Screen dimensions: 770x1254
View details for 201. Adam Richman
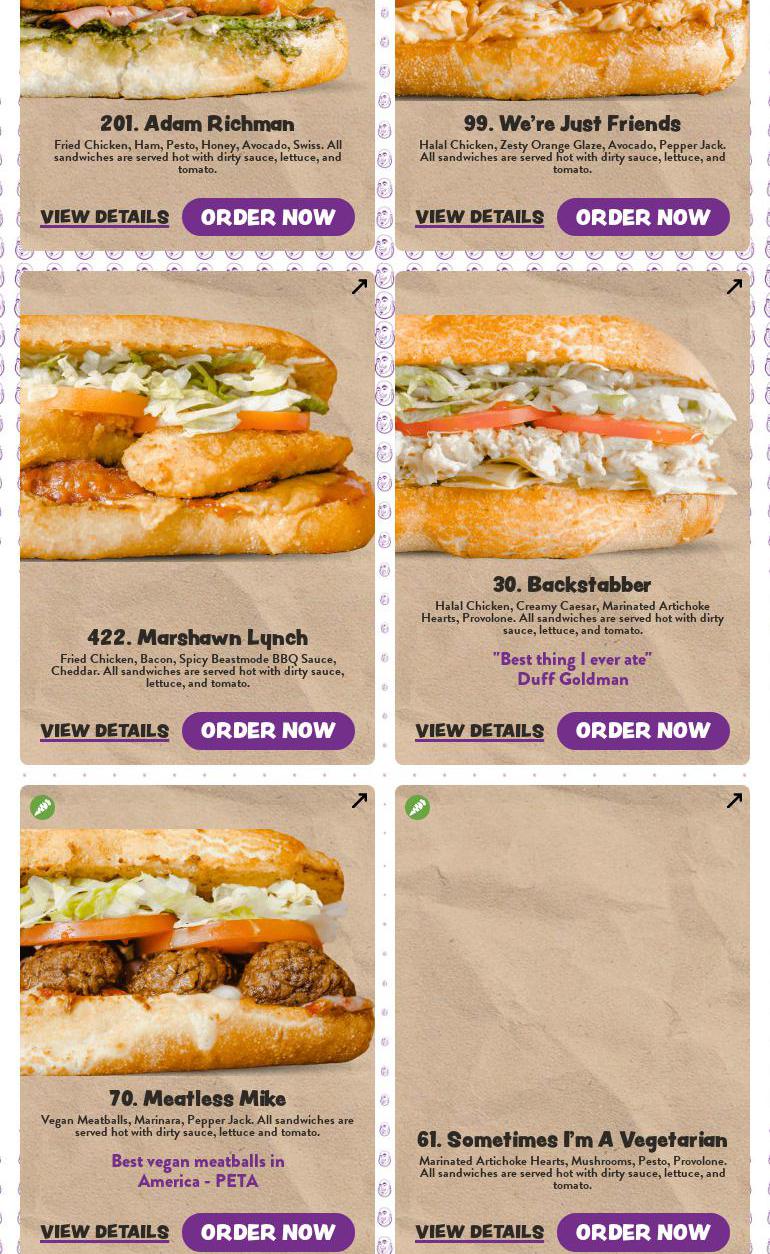point(104,217)
